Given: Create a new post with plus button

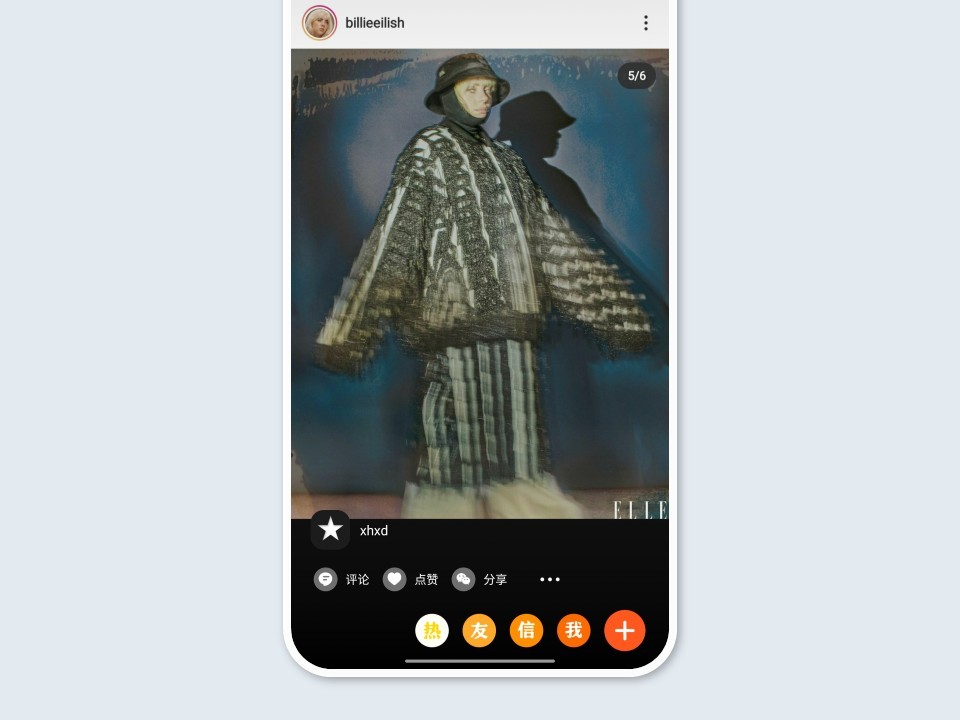Looking at the screenshot, I should click(625, 631).
